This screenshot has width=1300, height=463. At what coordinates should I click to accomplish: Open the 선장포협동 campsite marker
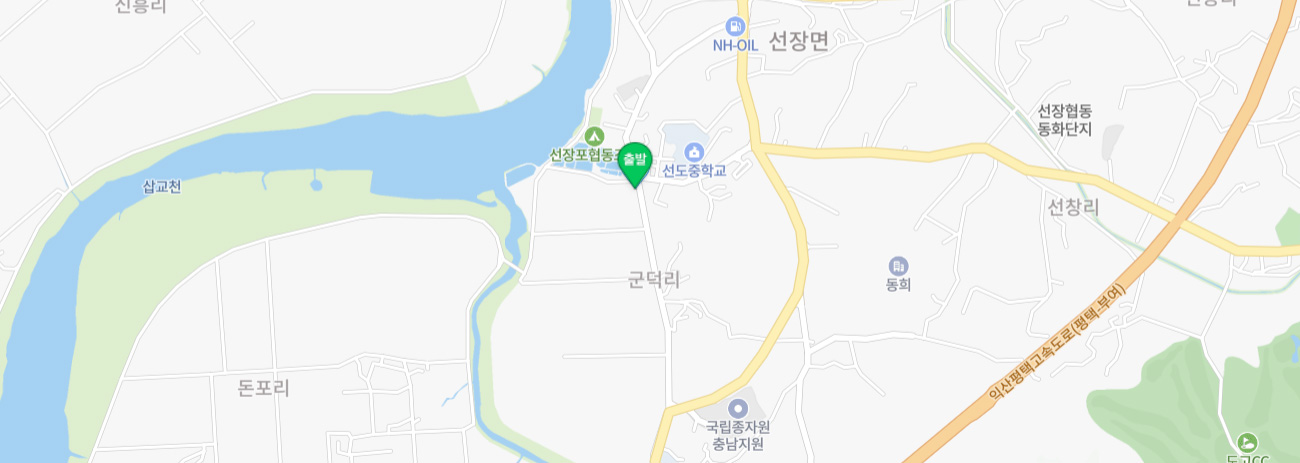tap(594, 136)
